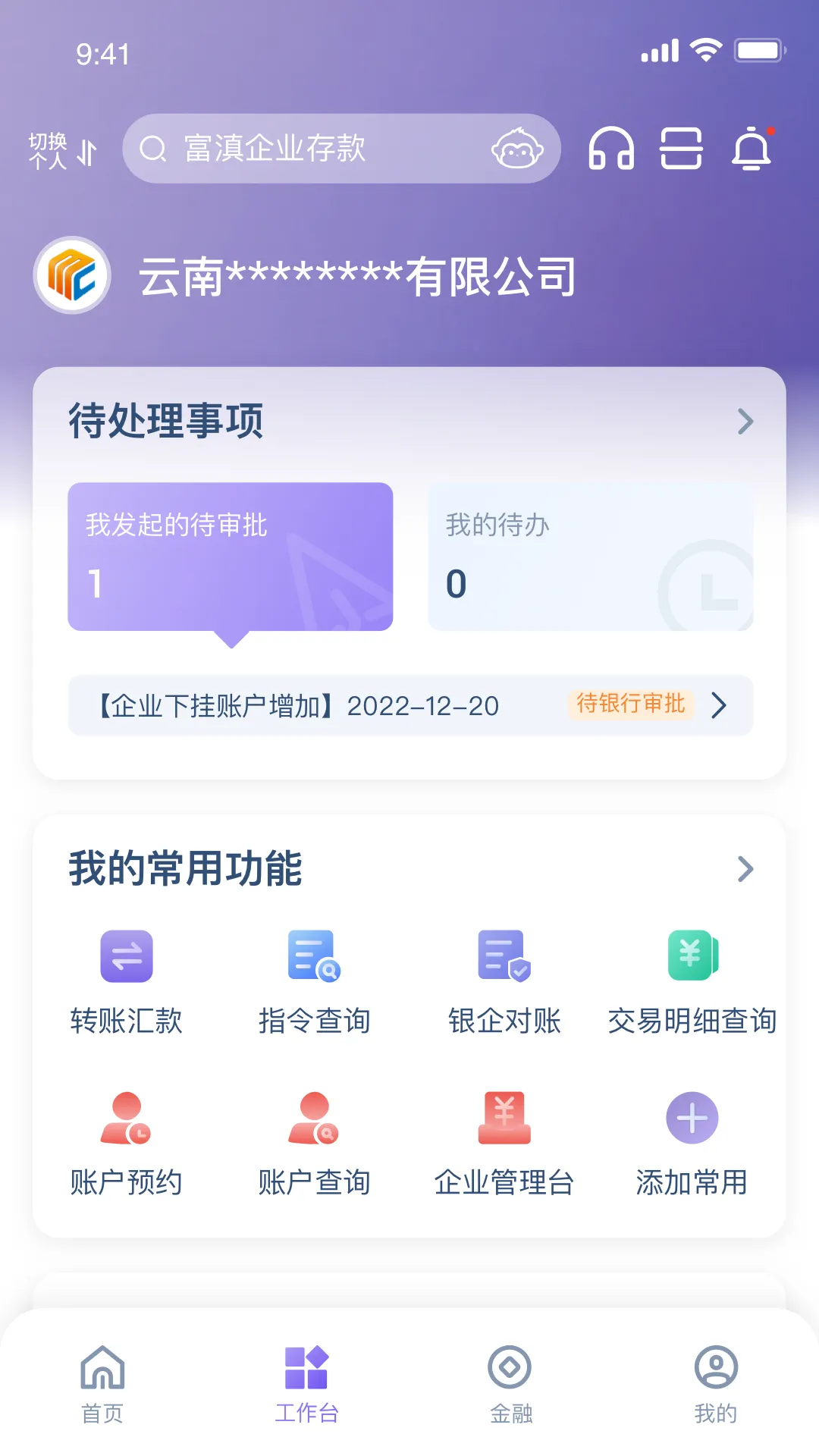
Task: Select the 我的待办 card
Action: [589, 556]
